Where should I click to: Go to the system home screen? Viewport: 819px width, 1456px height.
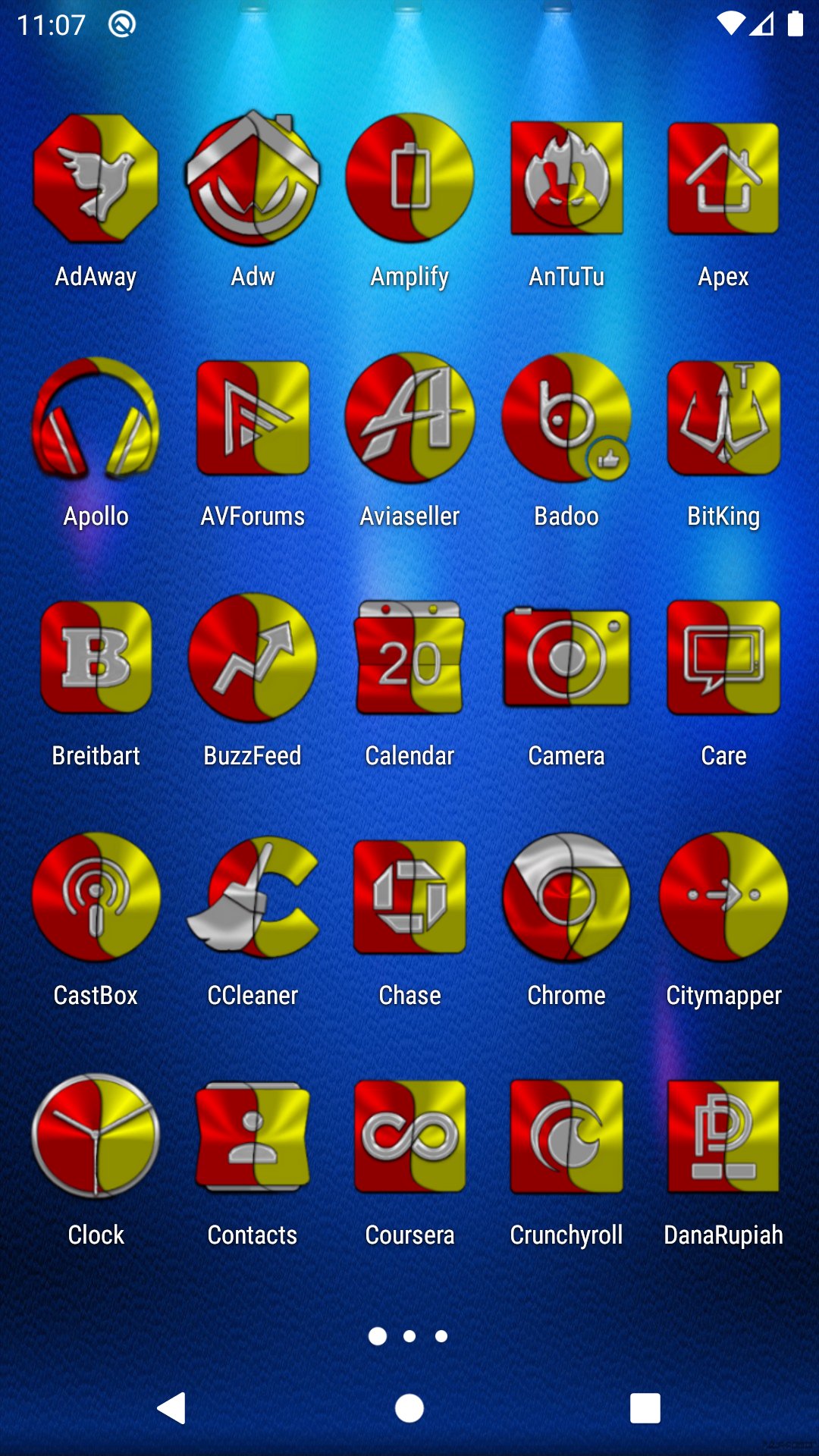(409, 1409)
